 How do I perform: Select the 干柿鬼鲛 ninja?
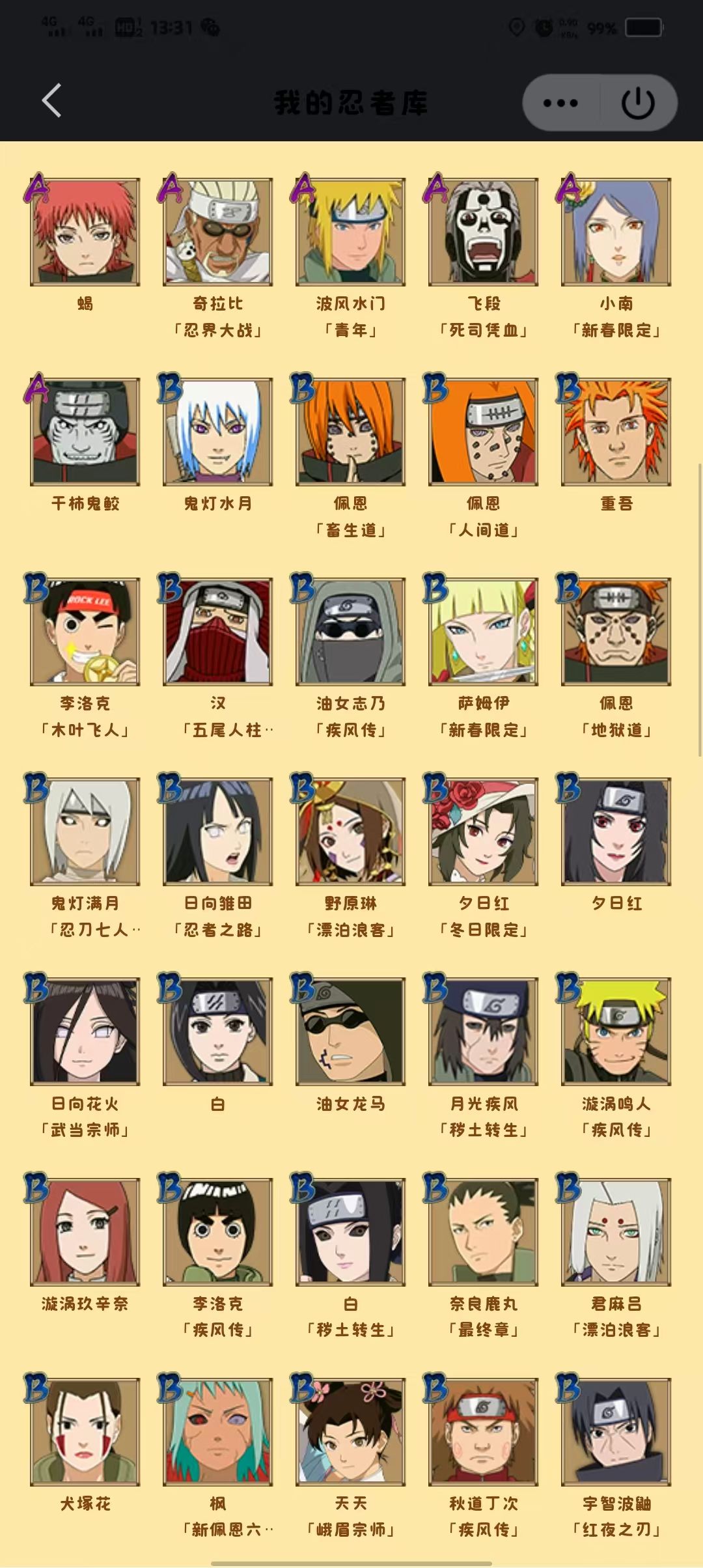85,432
